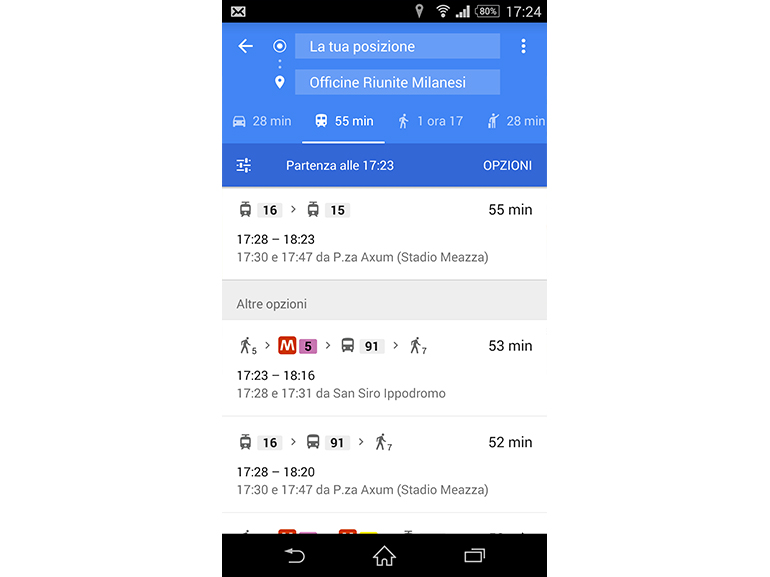Edit destination Officine Riunite Milanesi
This screenshot has width=770, height=577.
click(x=396, y=82)
